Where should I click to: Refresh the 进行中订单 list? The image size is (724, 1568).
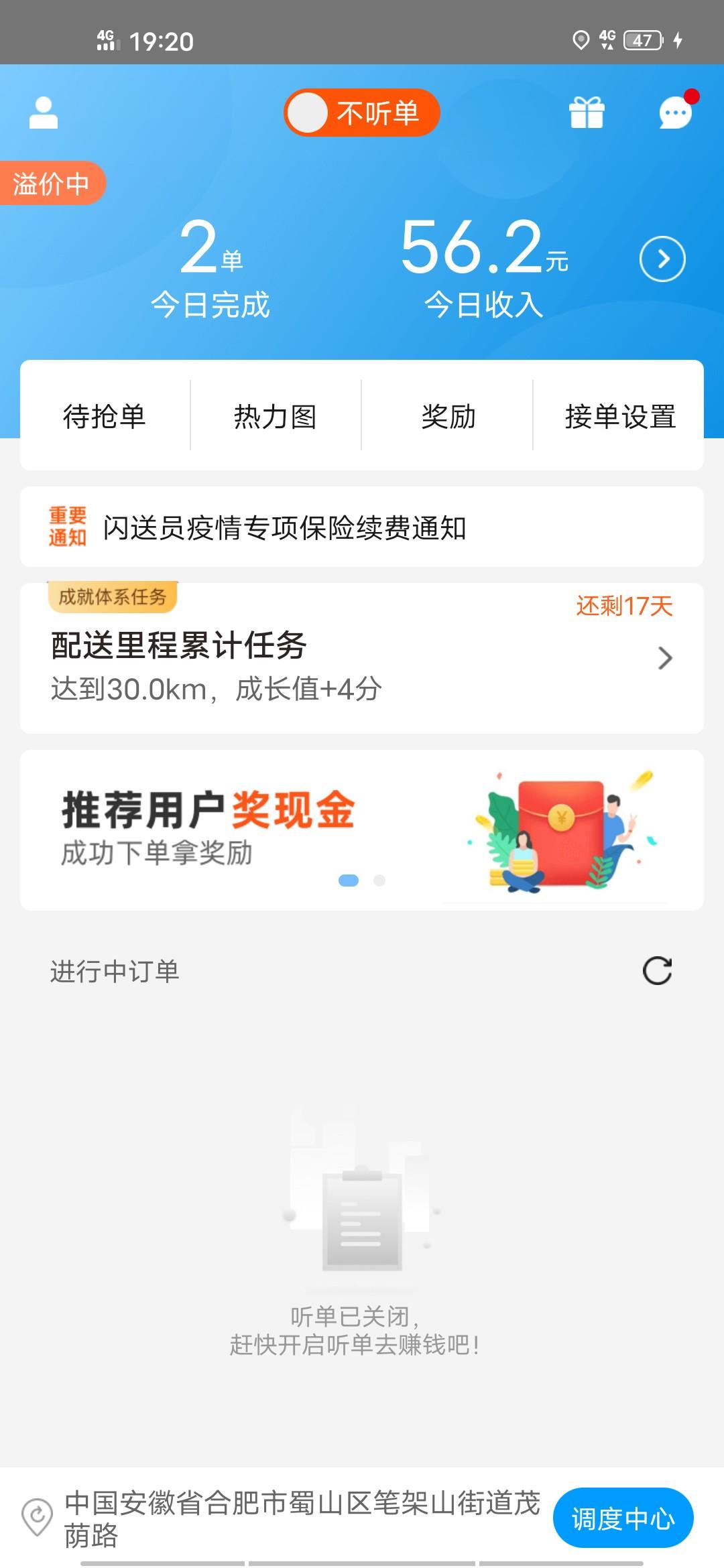[x=657, y=970]
